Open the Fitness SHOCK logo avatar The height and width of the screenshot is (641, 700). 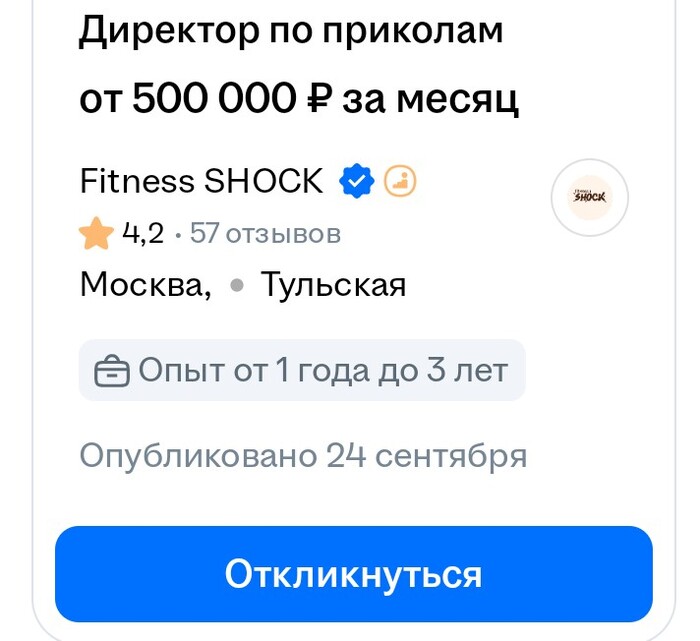[590, 197]
